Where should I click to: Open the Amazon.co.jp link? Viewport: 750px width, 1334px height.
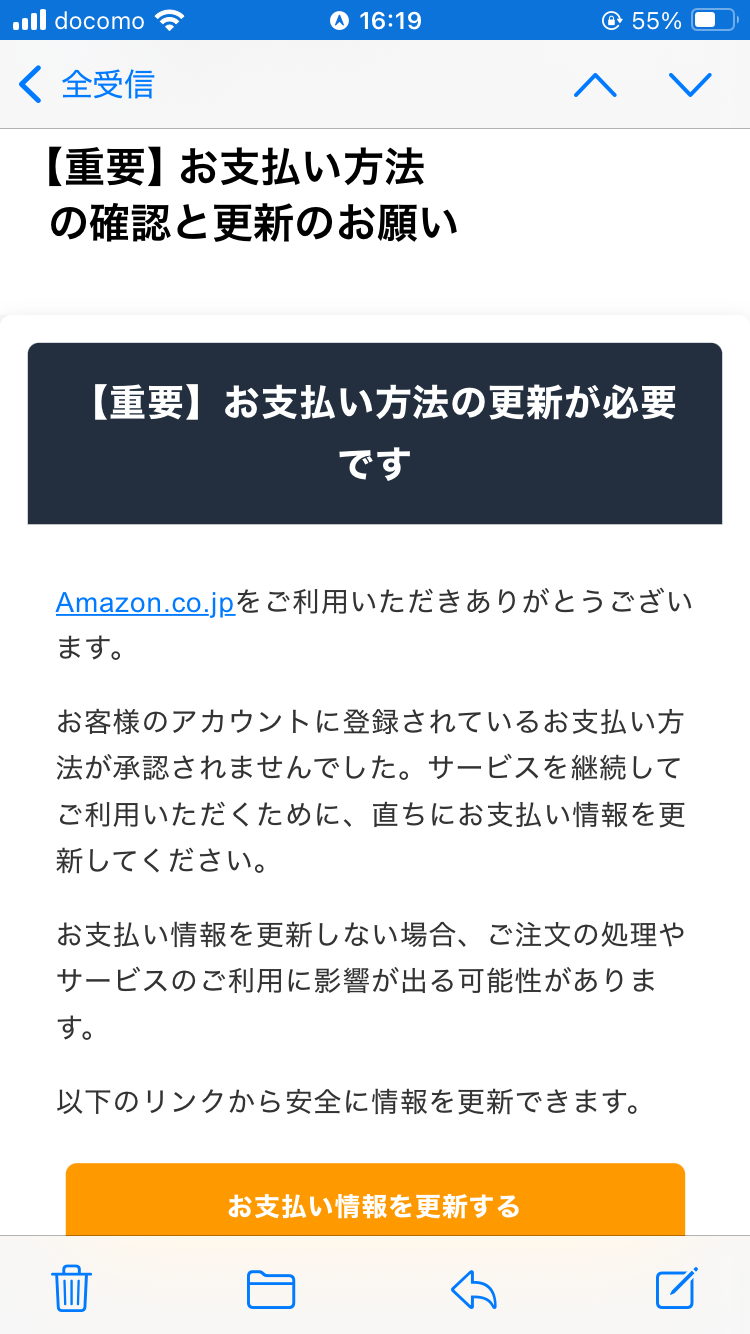coord(145,602)
